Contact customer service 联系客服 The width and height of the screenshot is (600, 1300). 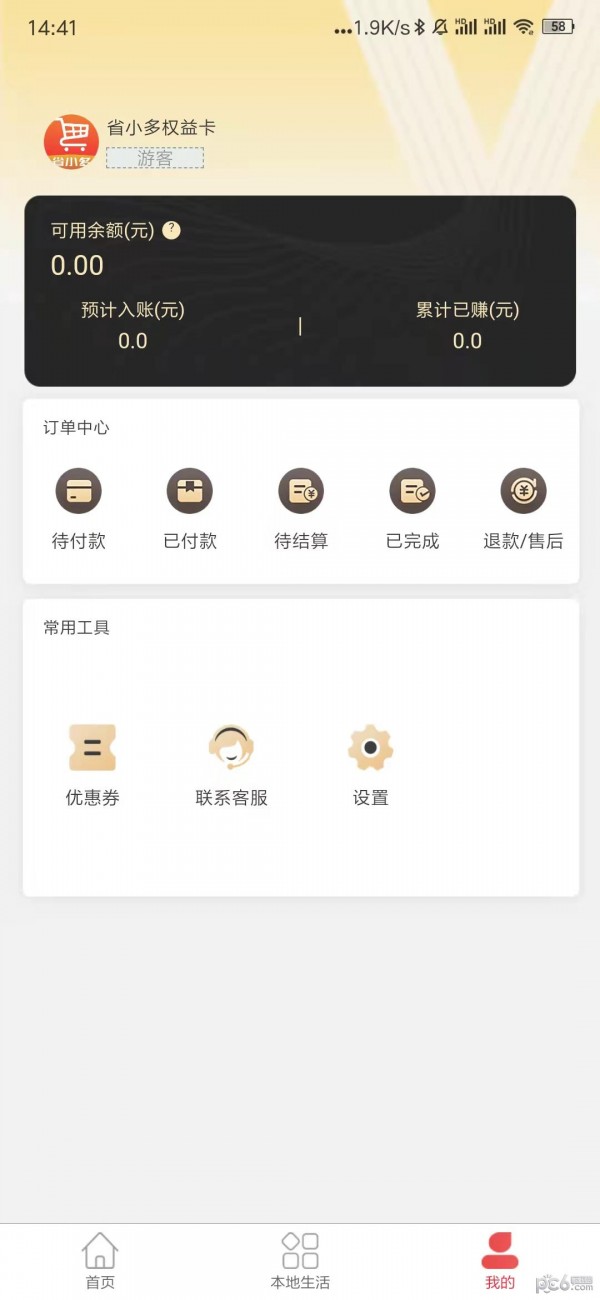coord(231,766)
